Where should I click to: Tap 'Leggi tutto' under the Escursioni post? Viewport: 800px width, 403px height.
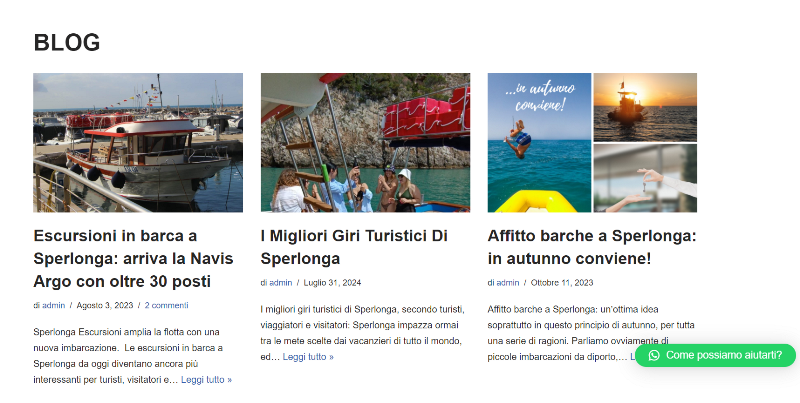[206, 380]
